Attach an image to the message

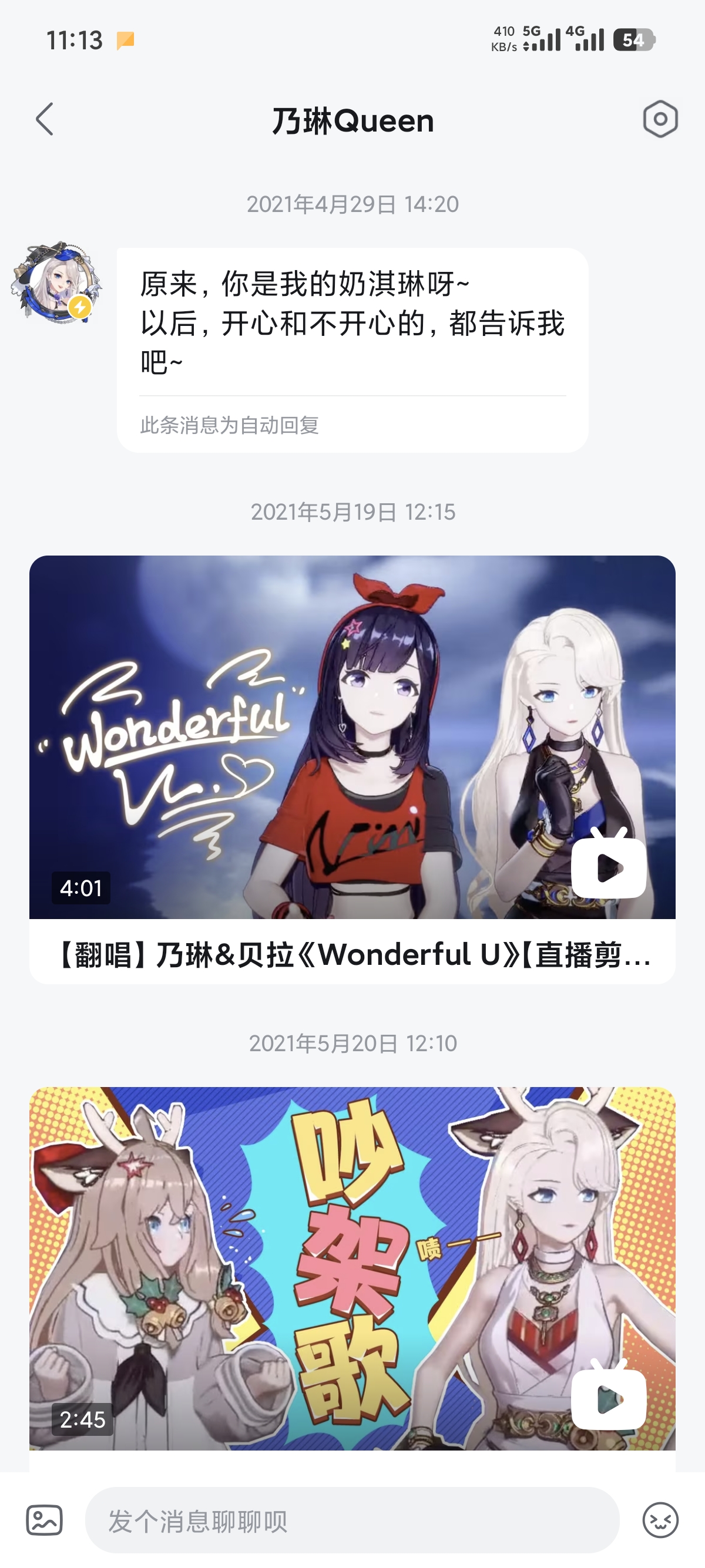[45, 1520]
